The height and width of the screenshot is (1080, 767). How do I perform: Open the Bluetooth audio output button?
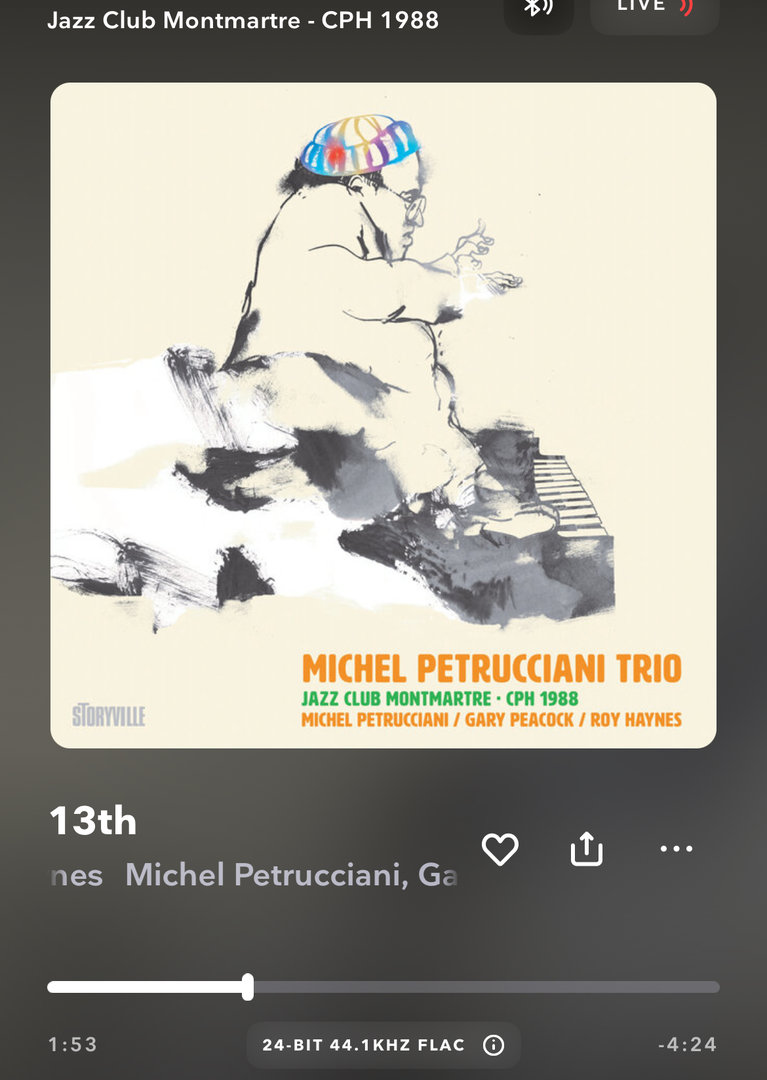point(539,10)
